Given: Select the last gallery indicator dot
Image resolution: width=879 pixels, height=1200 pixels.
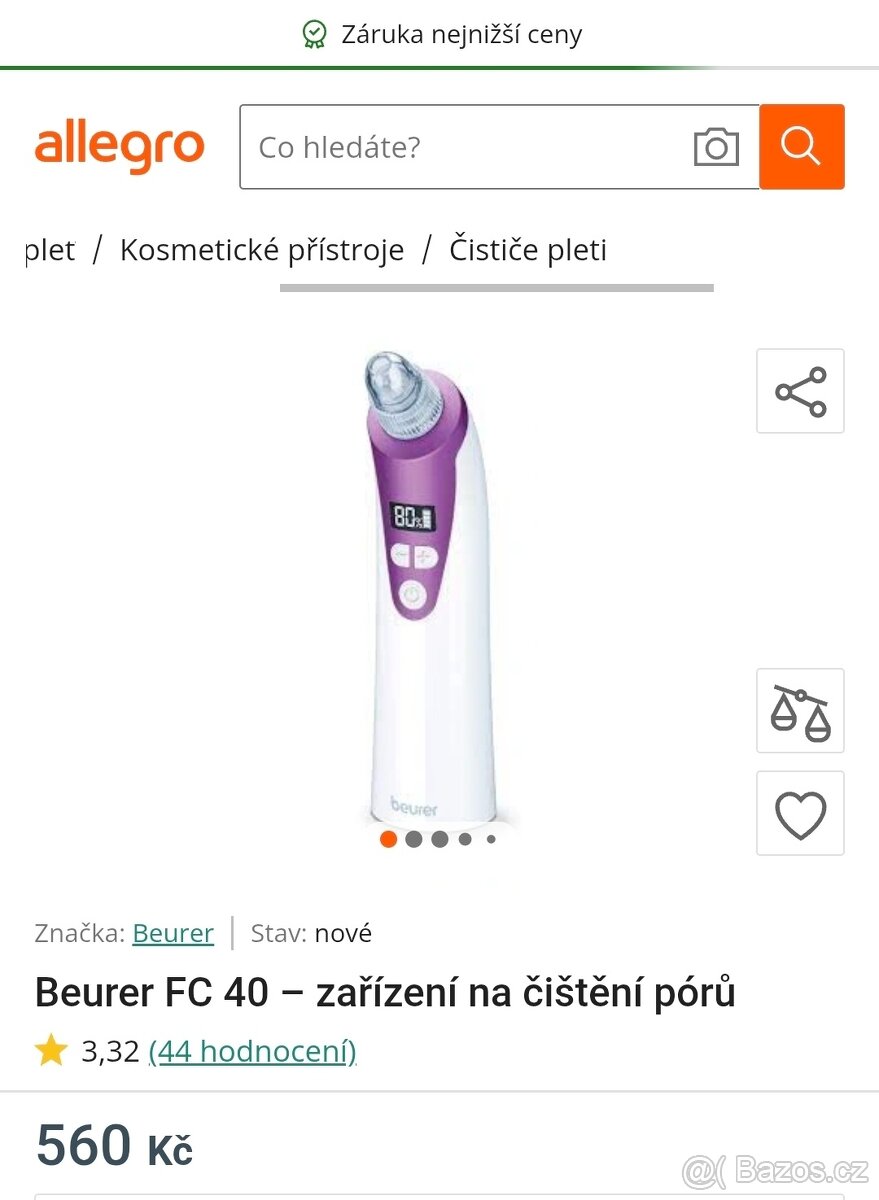Looking at the screenshot, I should pos(491,839).
